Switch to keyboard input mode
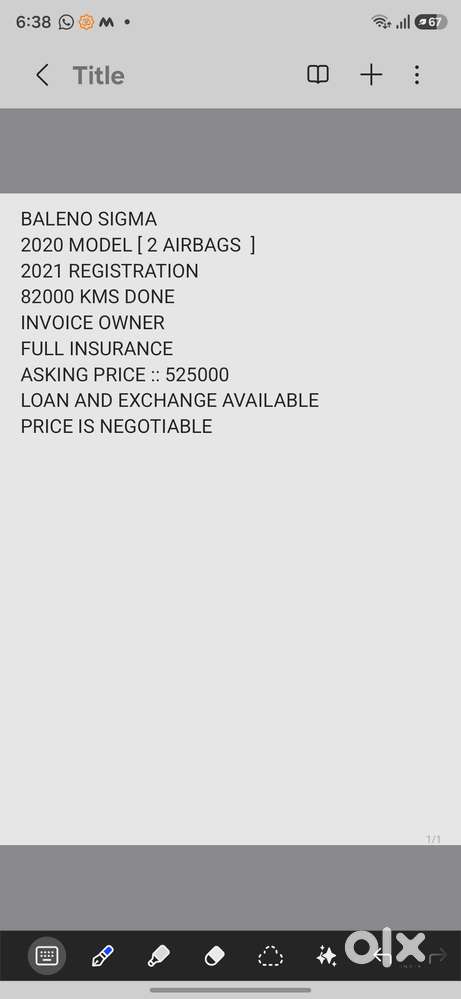Screen dimensions: 461x999 point(46,956)
